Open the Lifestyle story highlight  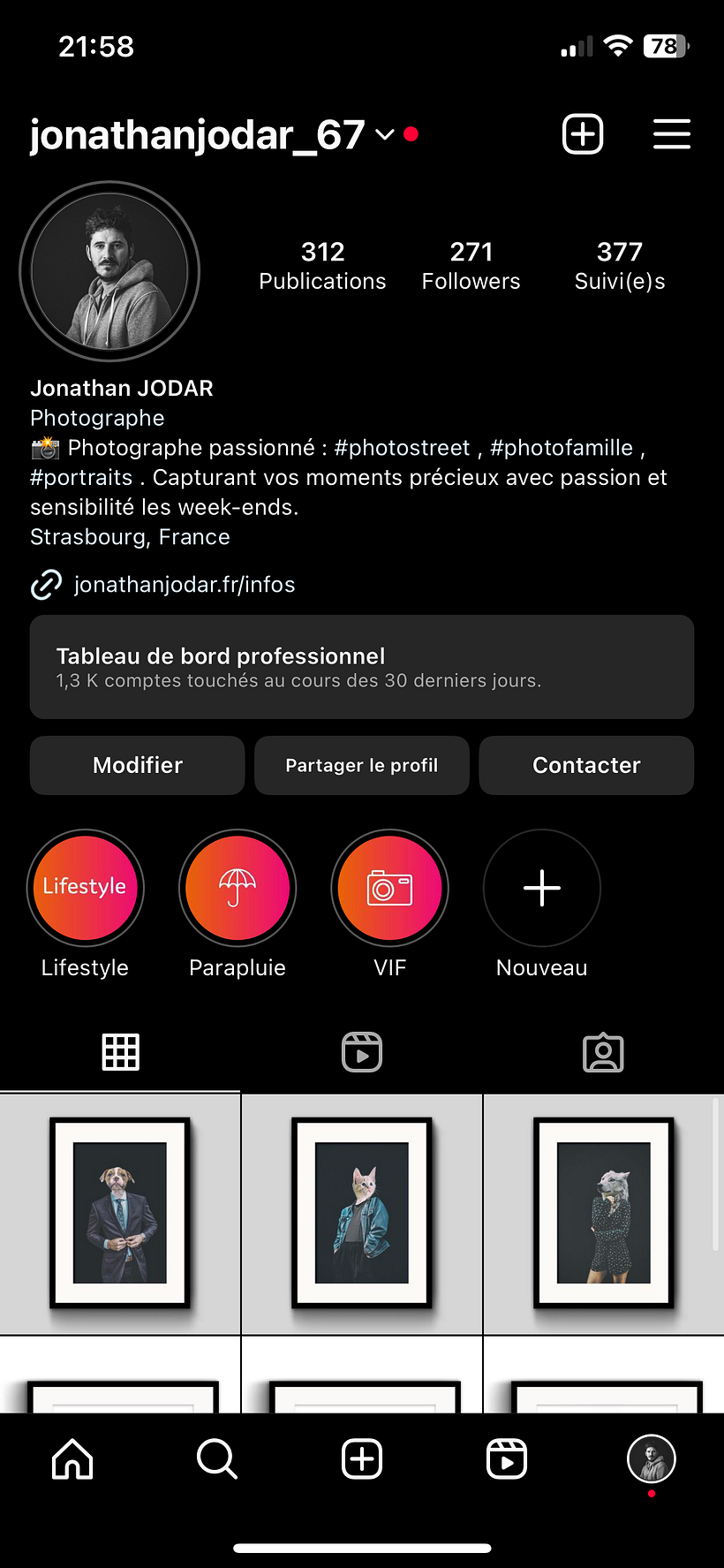[85, 888]
